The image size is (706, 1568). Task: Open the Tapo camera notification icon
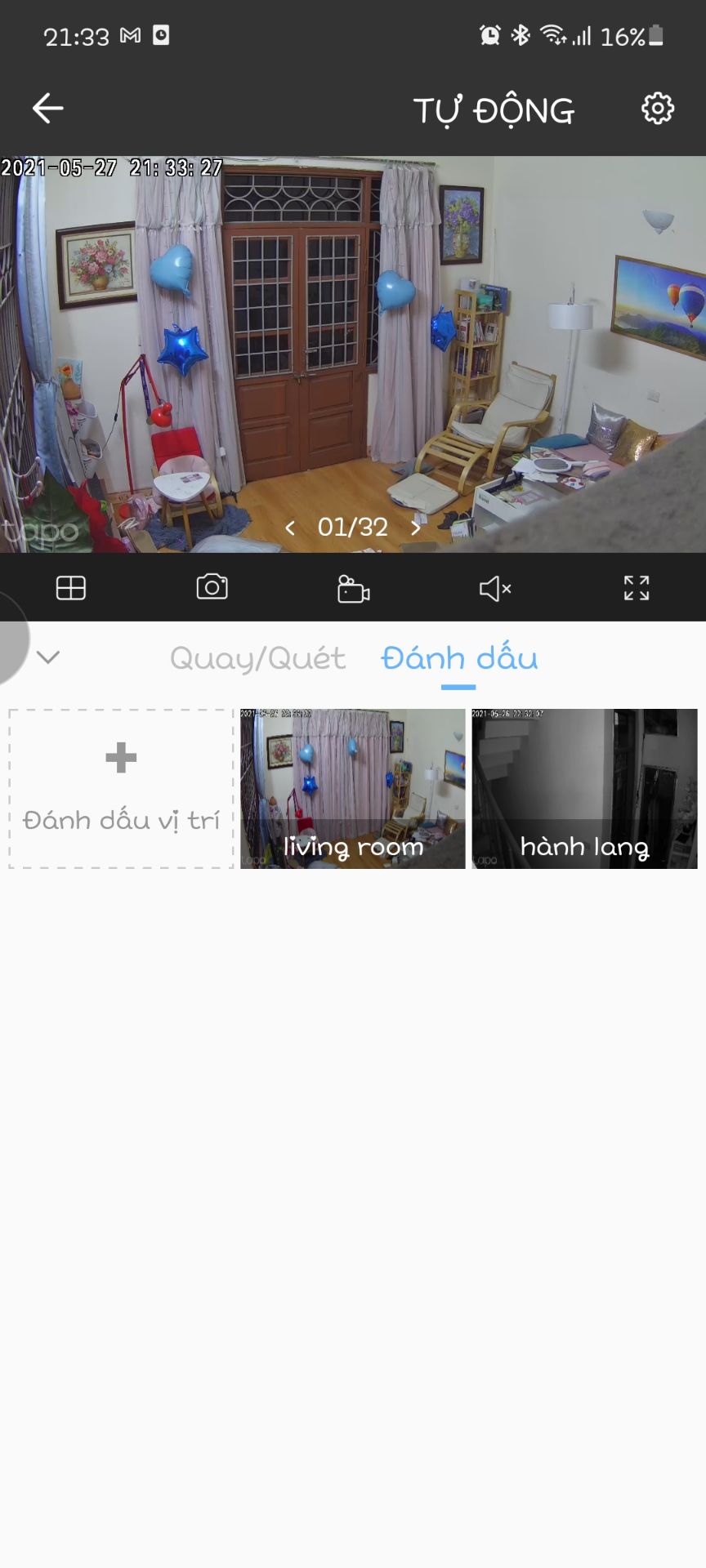pos(159,36)
